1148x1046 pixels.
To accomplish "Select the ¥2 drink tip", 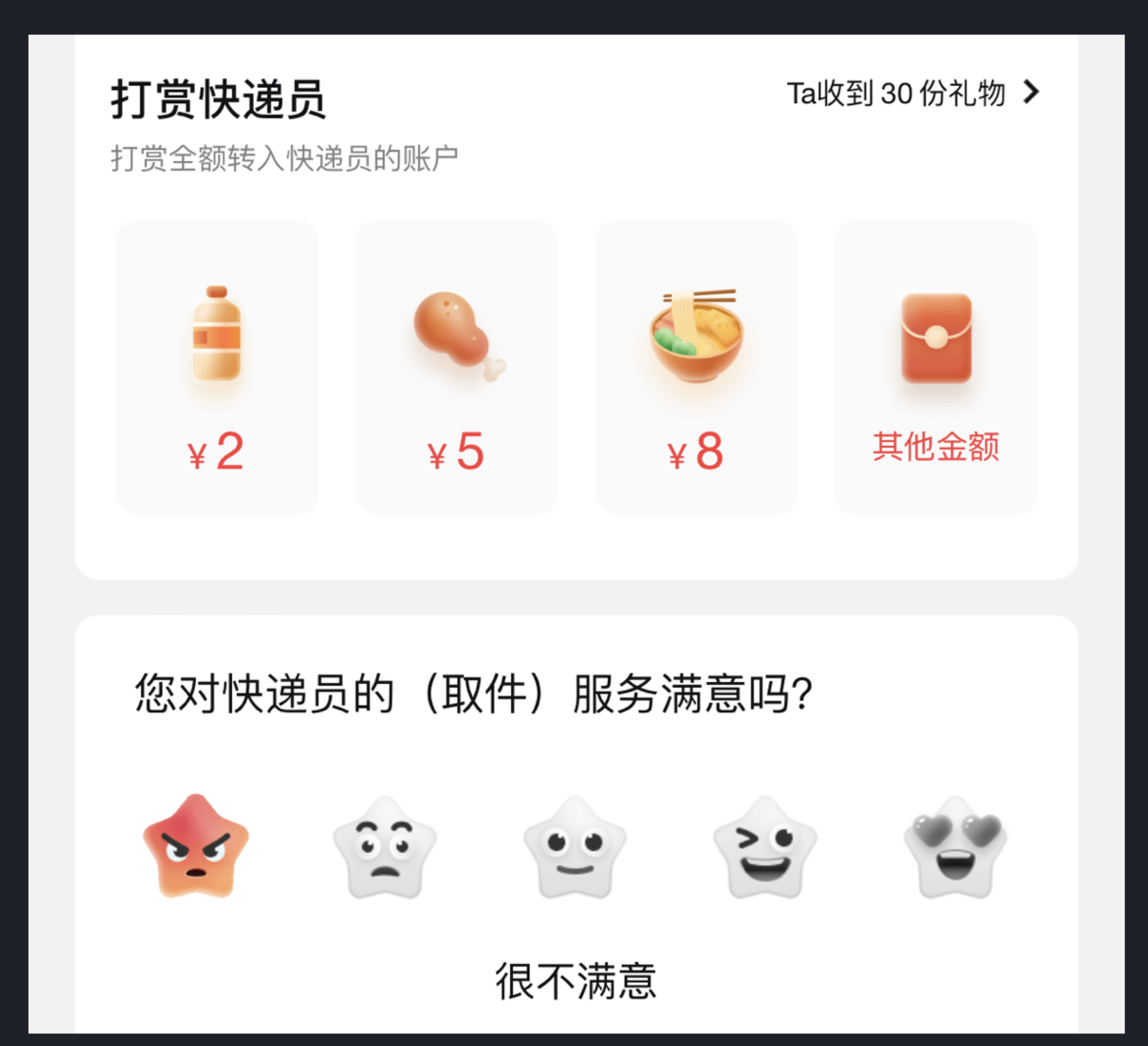I will tap(217, 368).
